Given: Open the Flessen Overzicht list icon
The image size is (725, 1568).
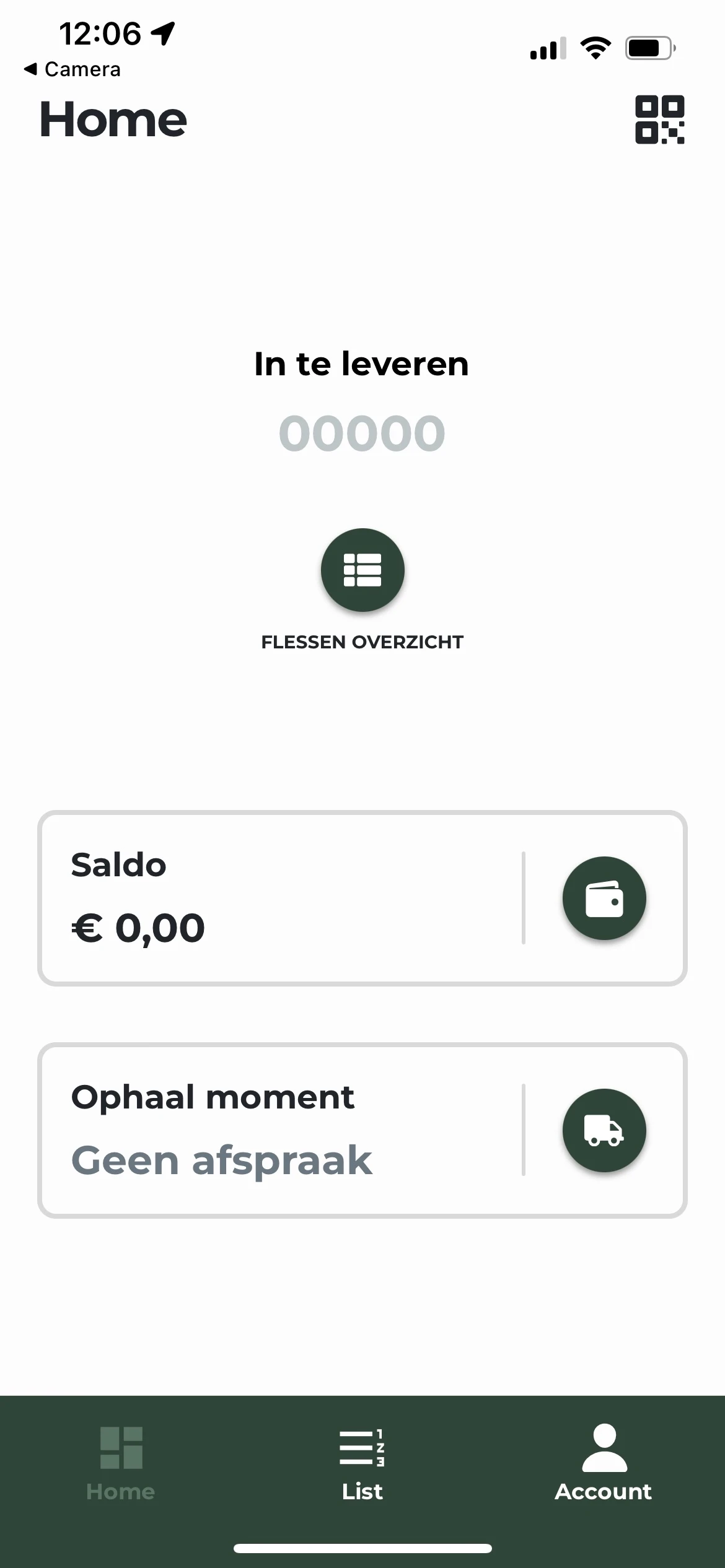Looking at the screenshot, I should click(x=362, y=570).
